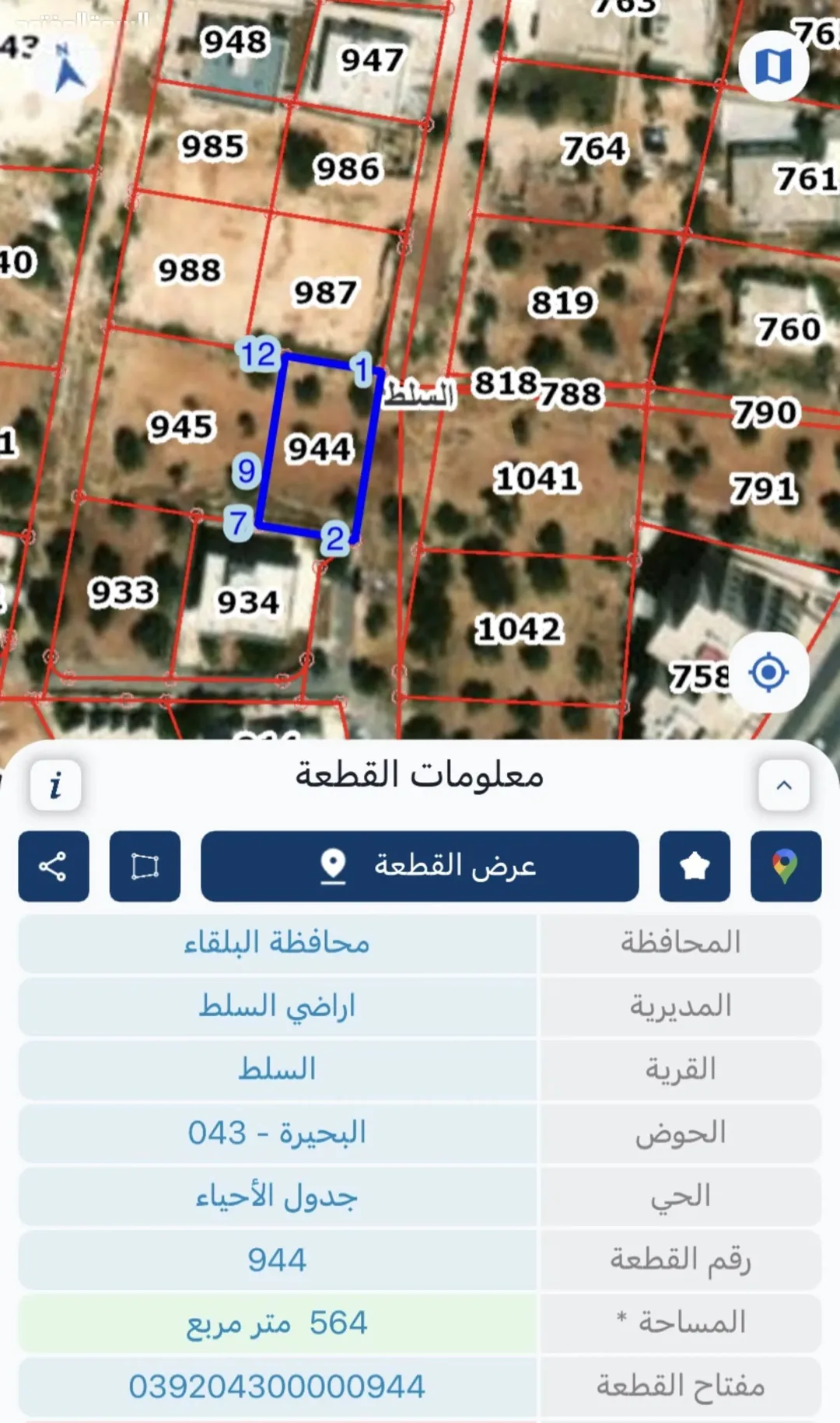Open the polygon drawing tool button

145,866
